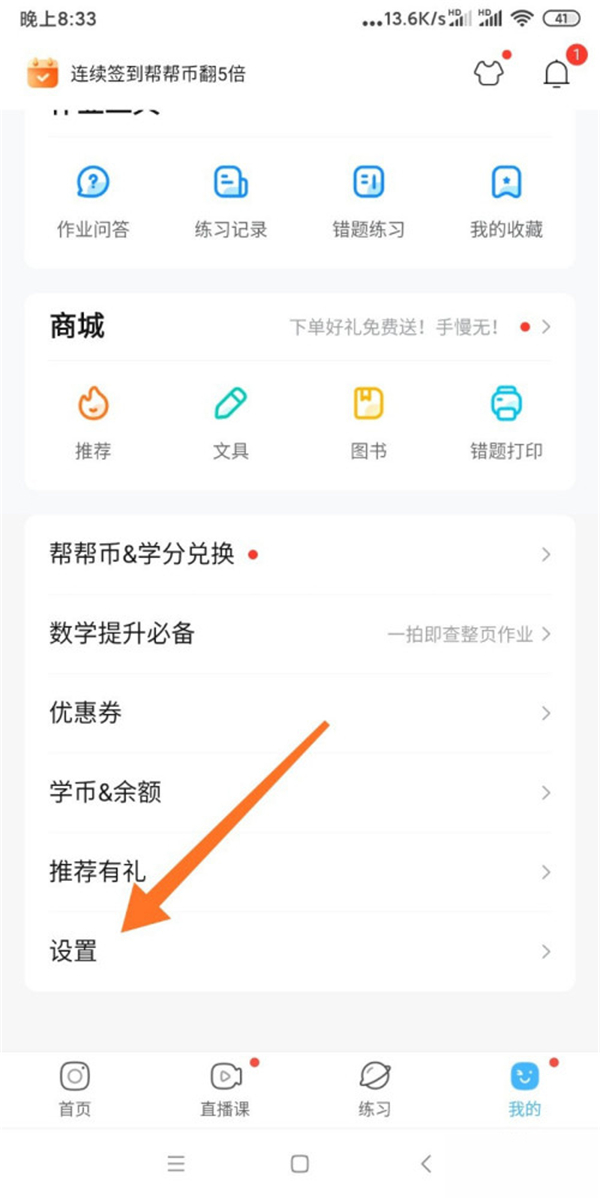Open 推荐有礼 row
The width and height of the screenshot is (600, 1200).
[x=300, y=871]
